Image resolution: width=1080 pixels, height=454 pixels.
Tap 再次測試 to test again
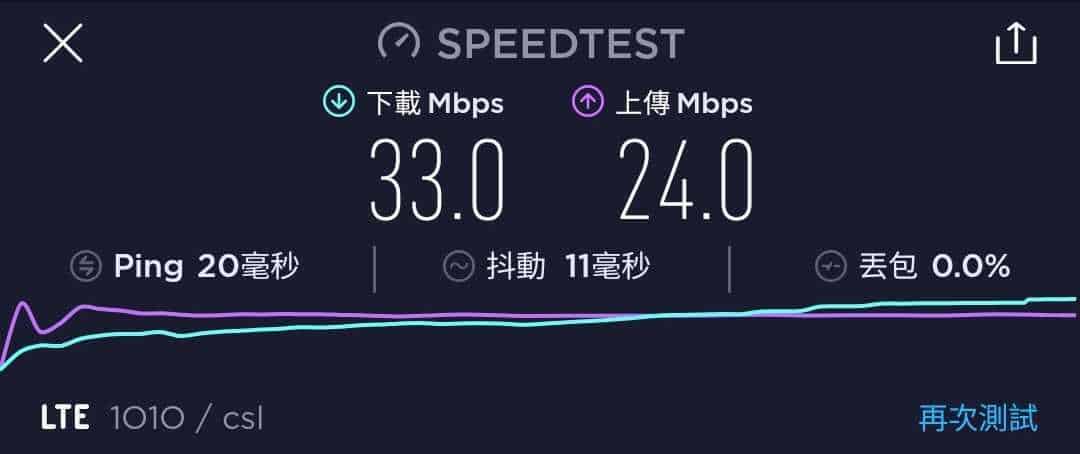point(978,417)
